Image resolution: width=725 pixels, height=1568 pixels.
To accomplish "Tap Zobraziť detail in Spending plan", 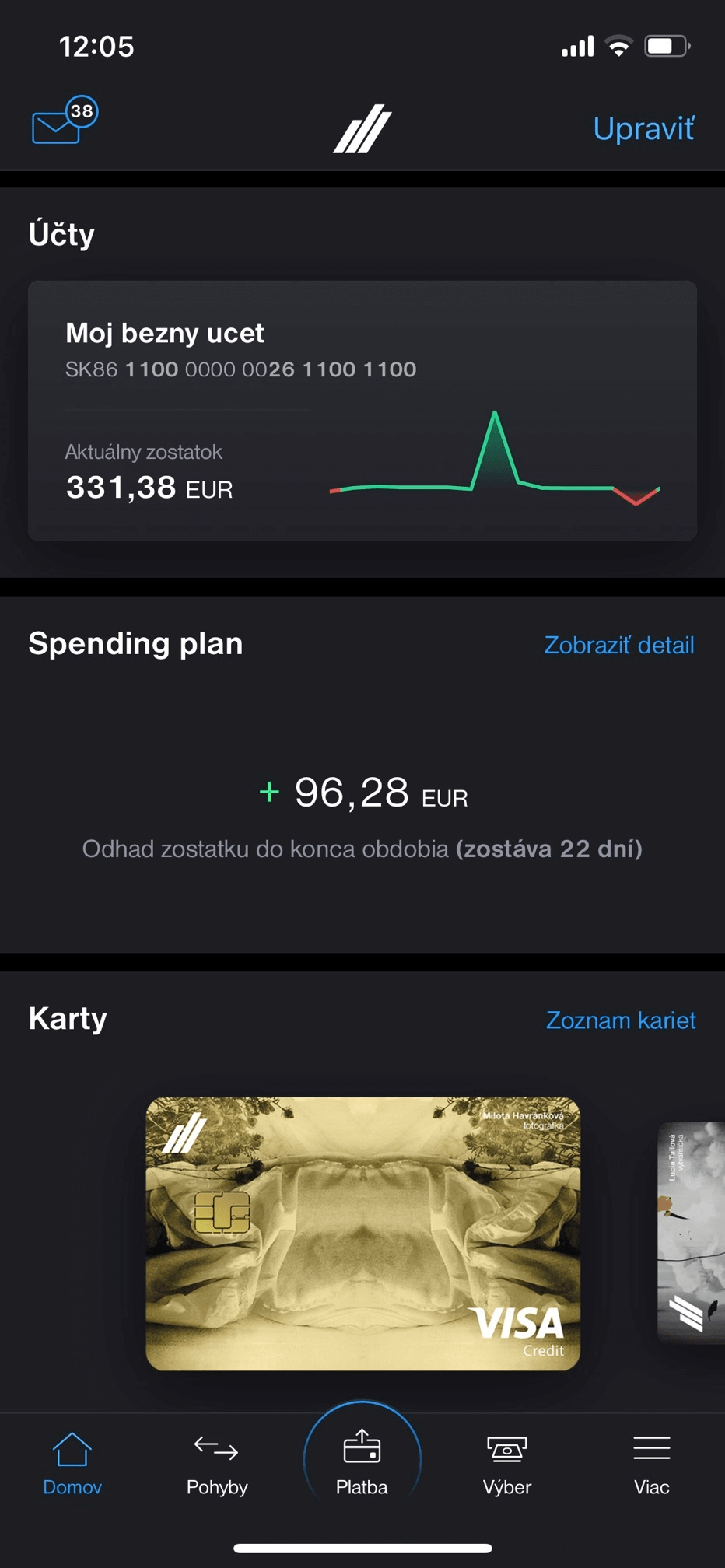I will click(618, 646).
